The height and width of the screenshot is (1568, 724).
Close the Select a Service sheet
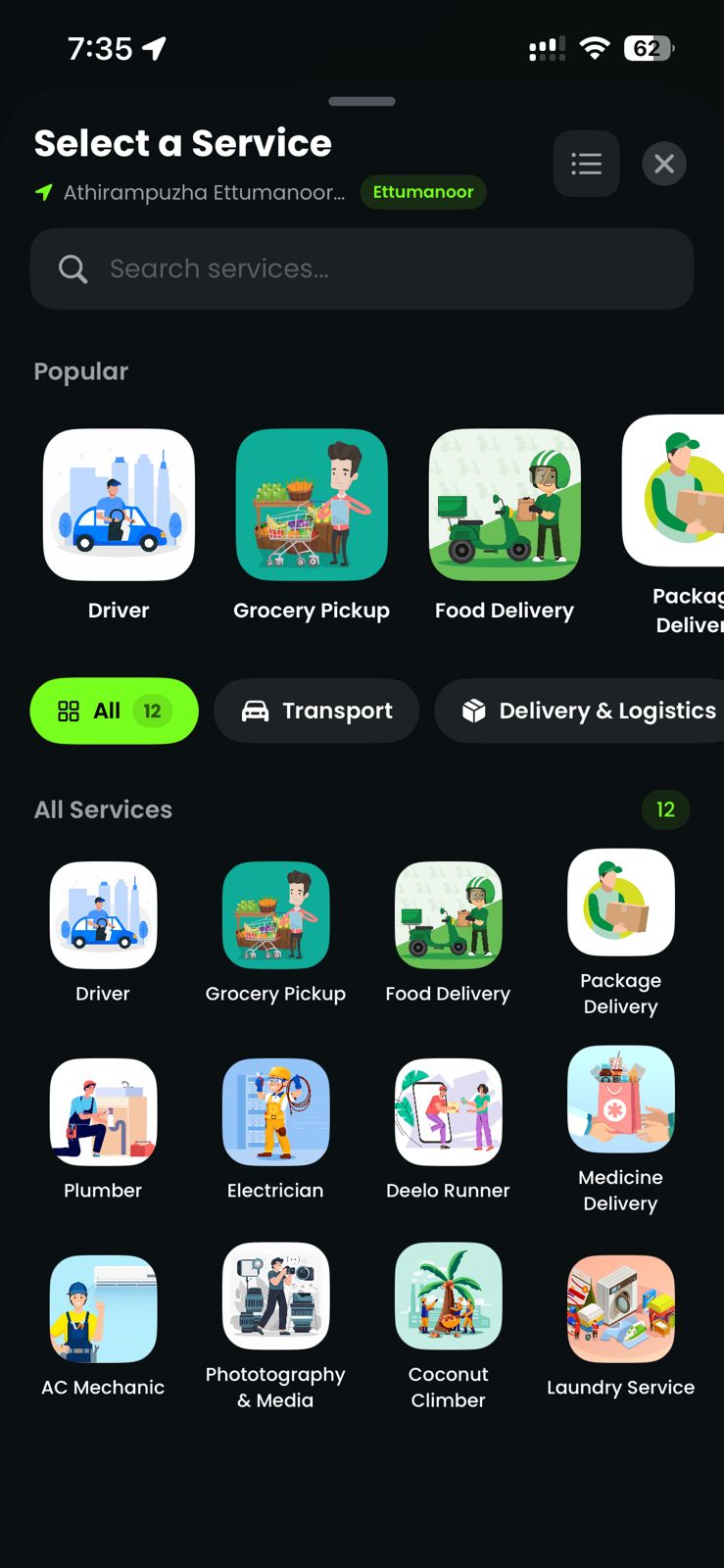click(x=664, y=164)
